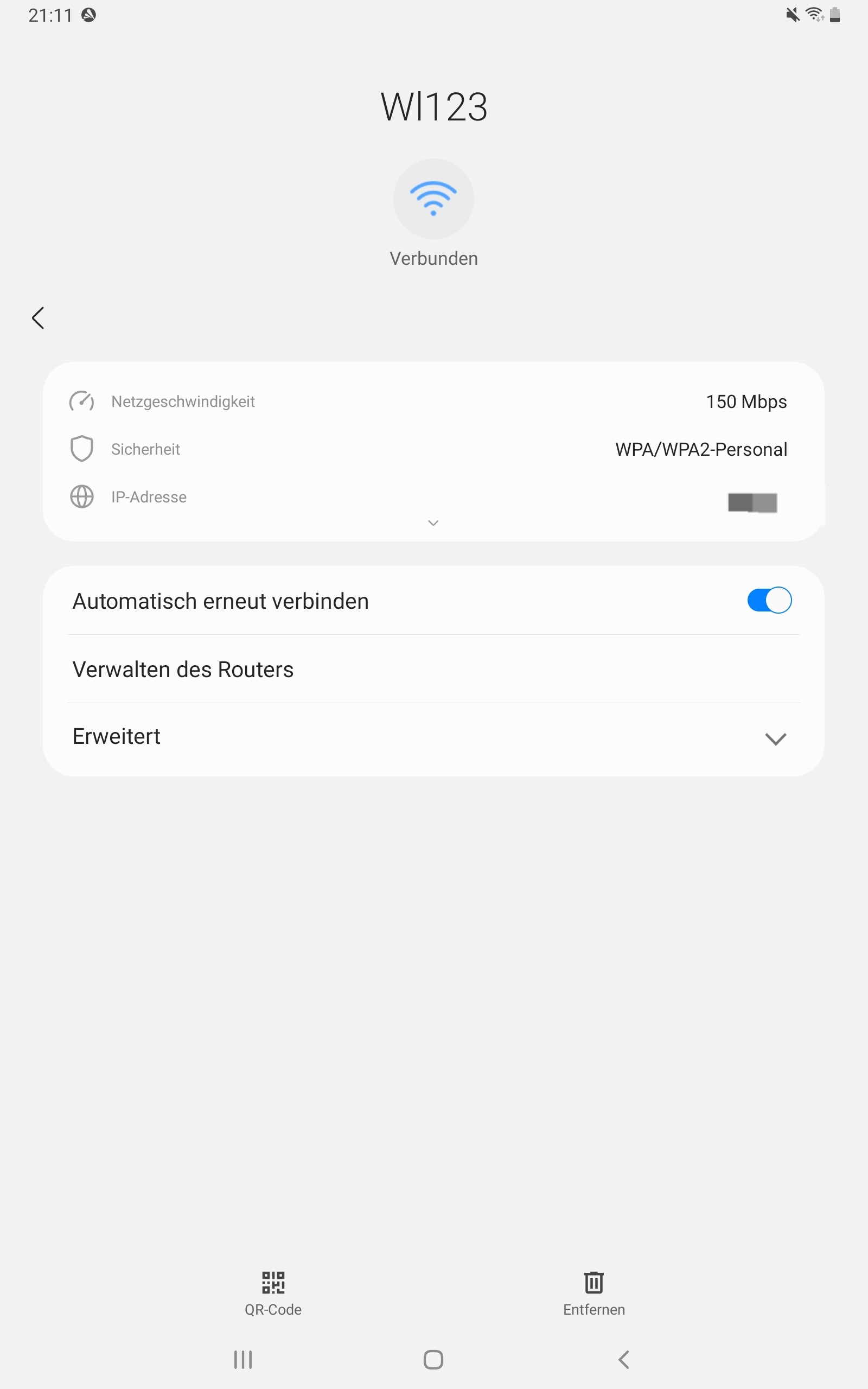Image resolution: width=868 pixels, height=1389 pixels.
Task: Go to the home screen
Action: (433, 1360)
